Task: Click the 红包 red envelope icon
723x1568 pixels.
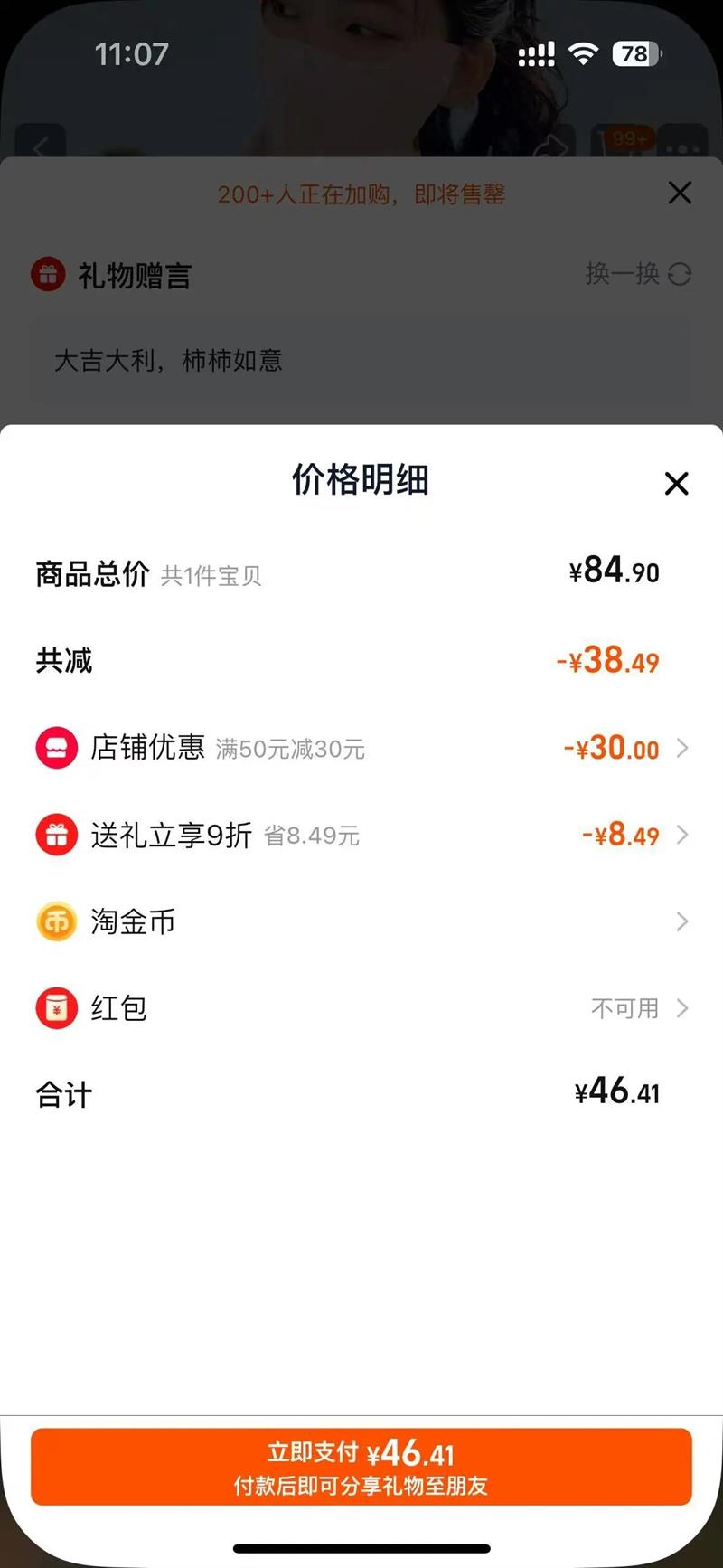Action: point(57,1007)
